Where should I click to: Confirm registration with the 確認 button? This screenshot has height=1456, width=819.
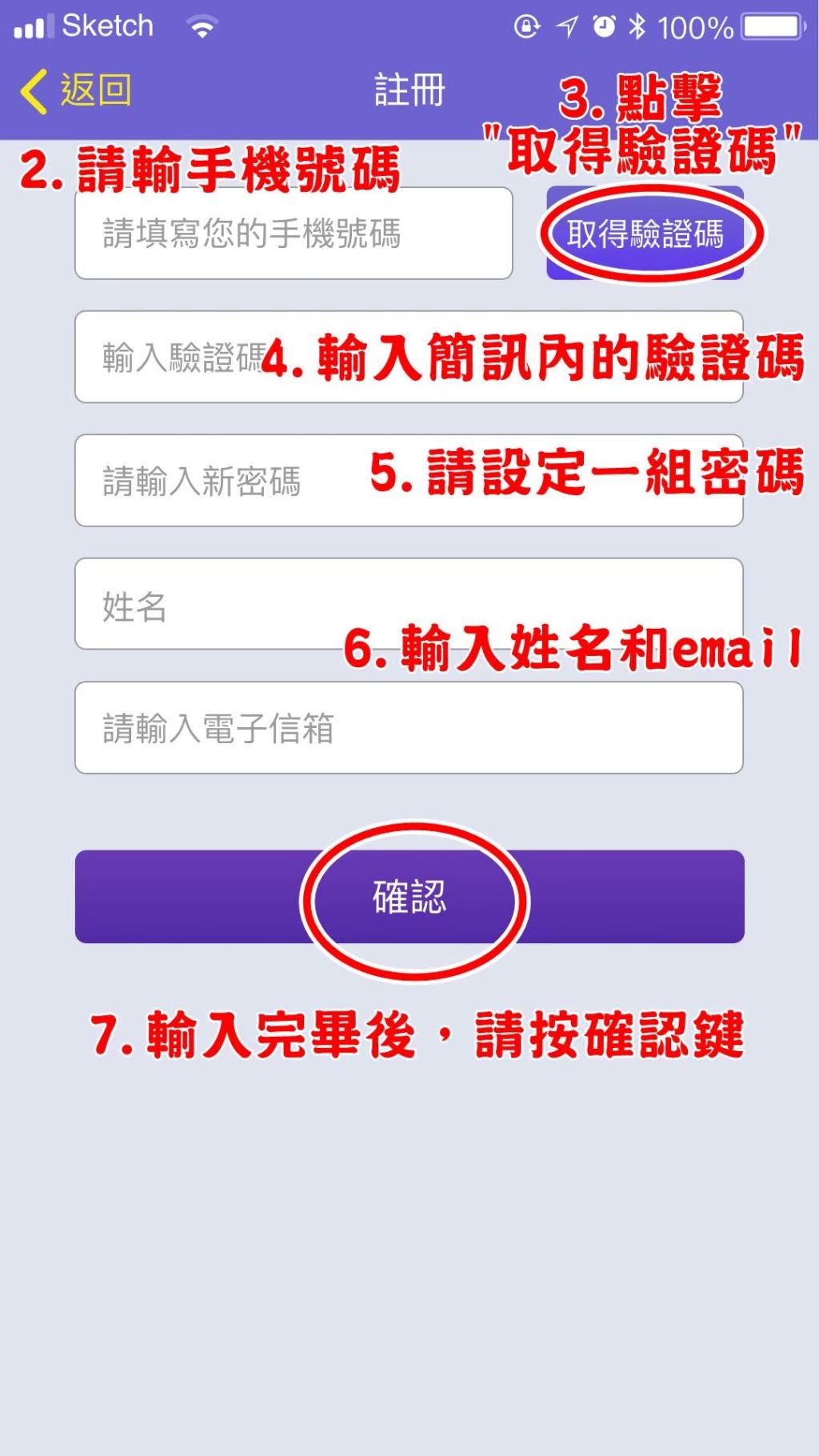pos(409,897)
